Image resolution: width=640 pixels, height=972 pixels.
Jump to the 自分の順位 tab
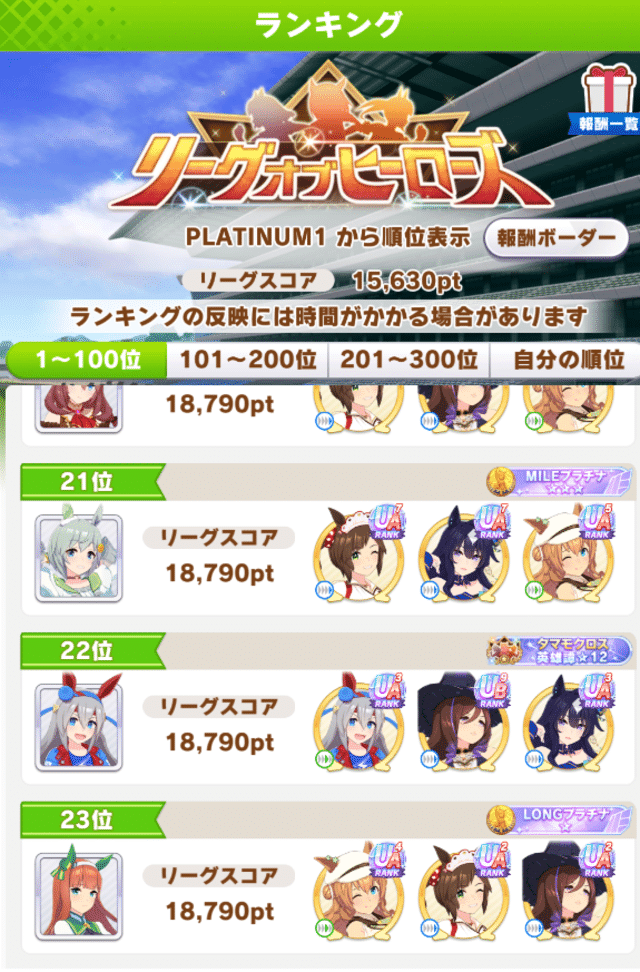coord(567,359)
